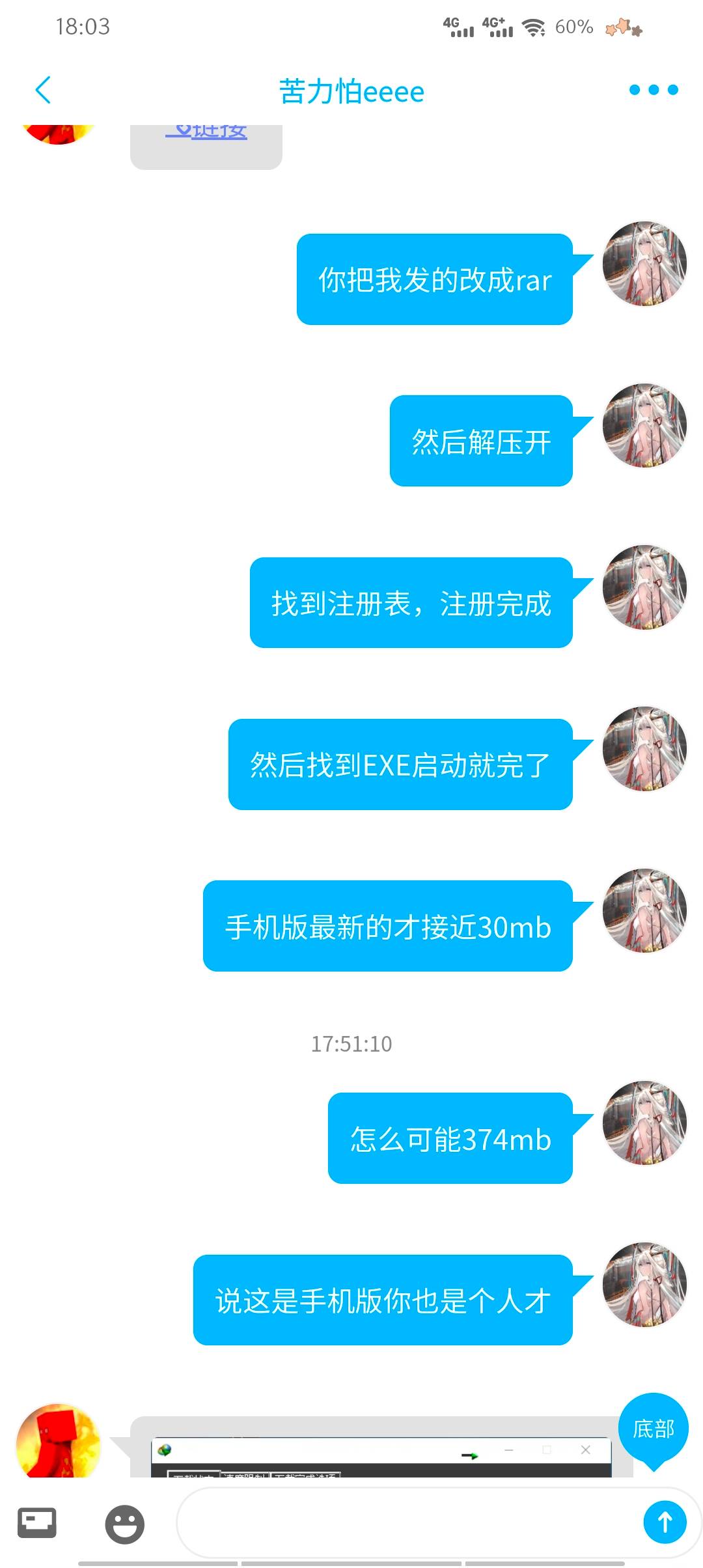Send the message with the arrow button

[x=665, y=1522]
